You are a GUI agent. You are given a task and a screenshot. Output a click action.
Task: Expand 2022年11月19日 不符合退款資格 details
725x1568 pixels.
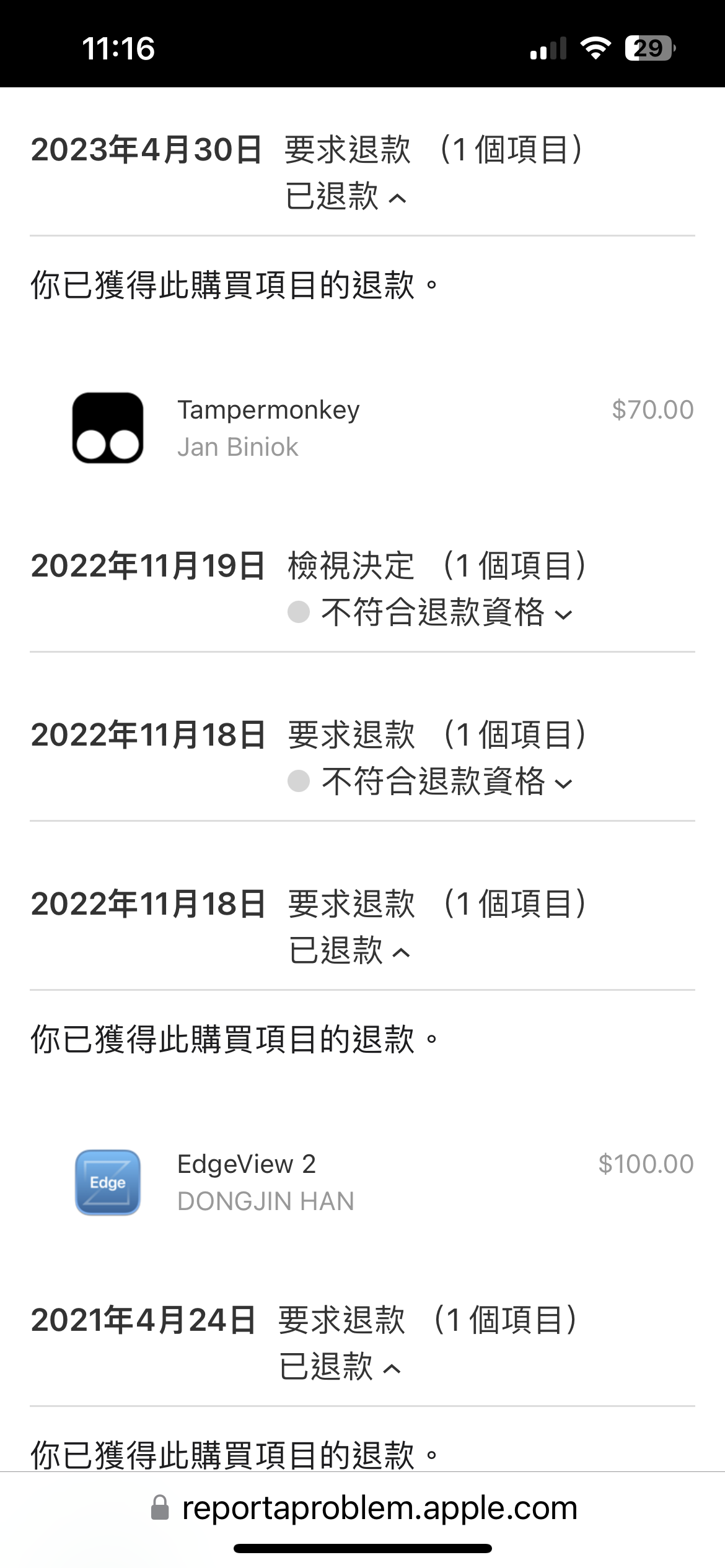pyautogui.click(x=430, y=613)
